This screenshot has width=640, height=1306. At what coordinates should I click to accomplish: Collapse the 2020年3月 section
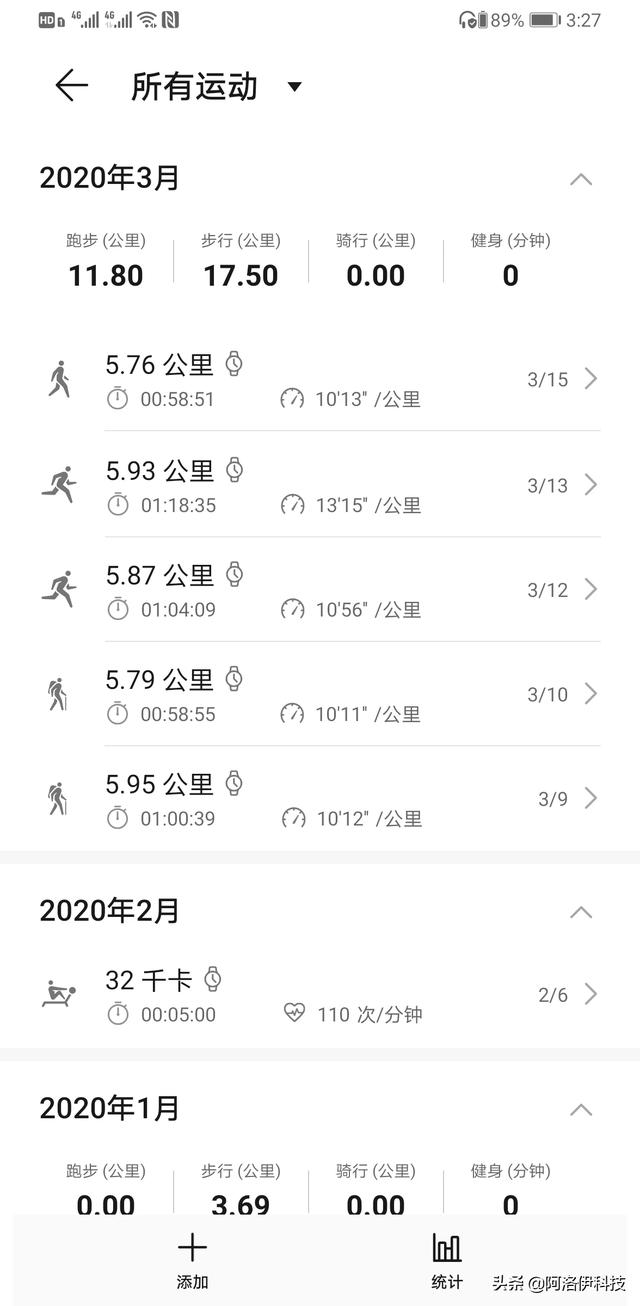tap(580, 179)
